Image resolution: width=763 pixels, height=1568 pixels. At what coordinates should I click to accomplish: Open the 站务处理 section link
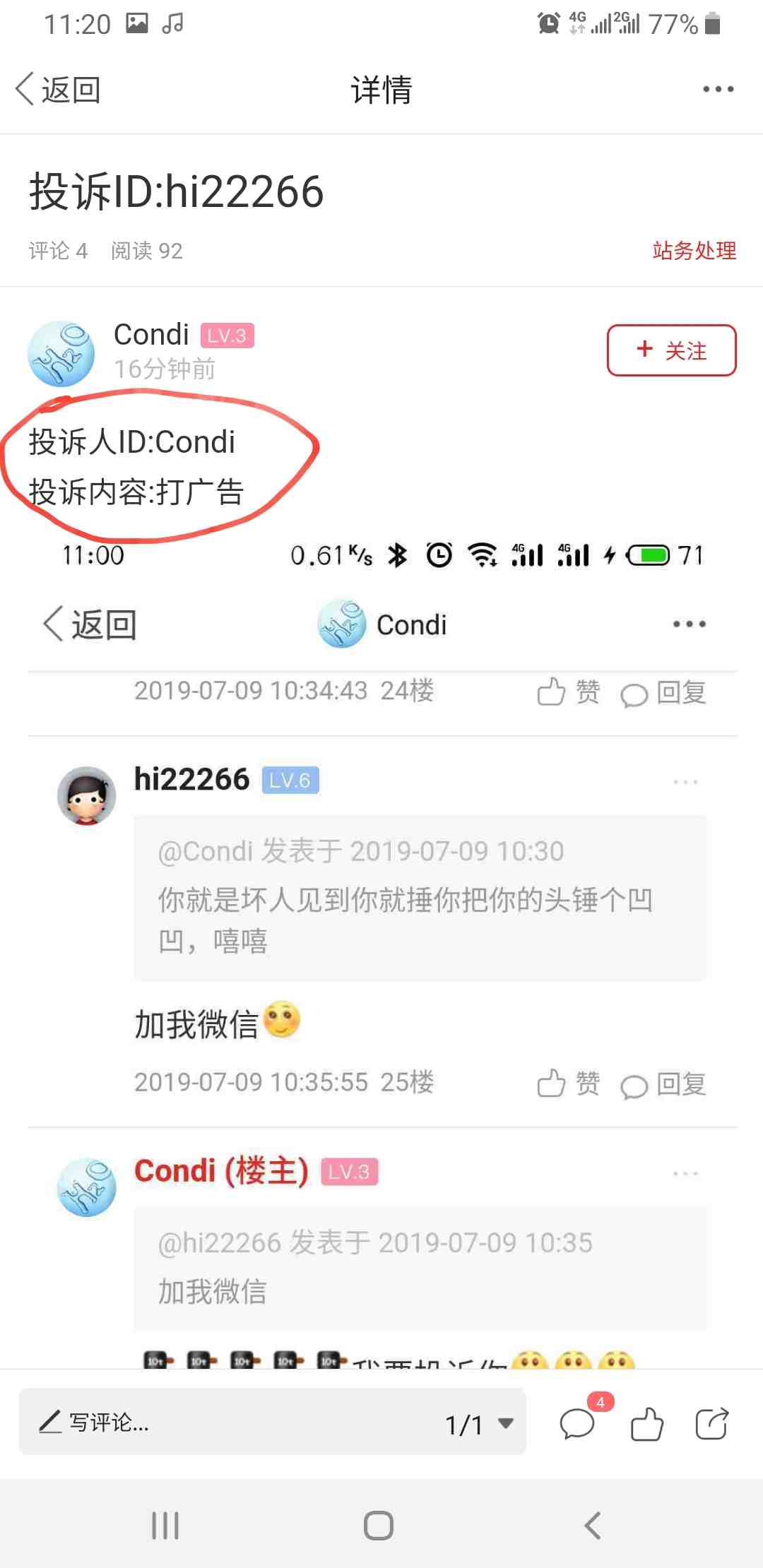coord(694,251)
